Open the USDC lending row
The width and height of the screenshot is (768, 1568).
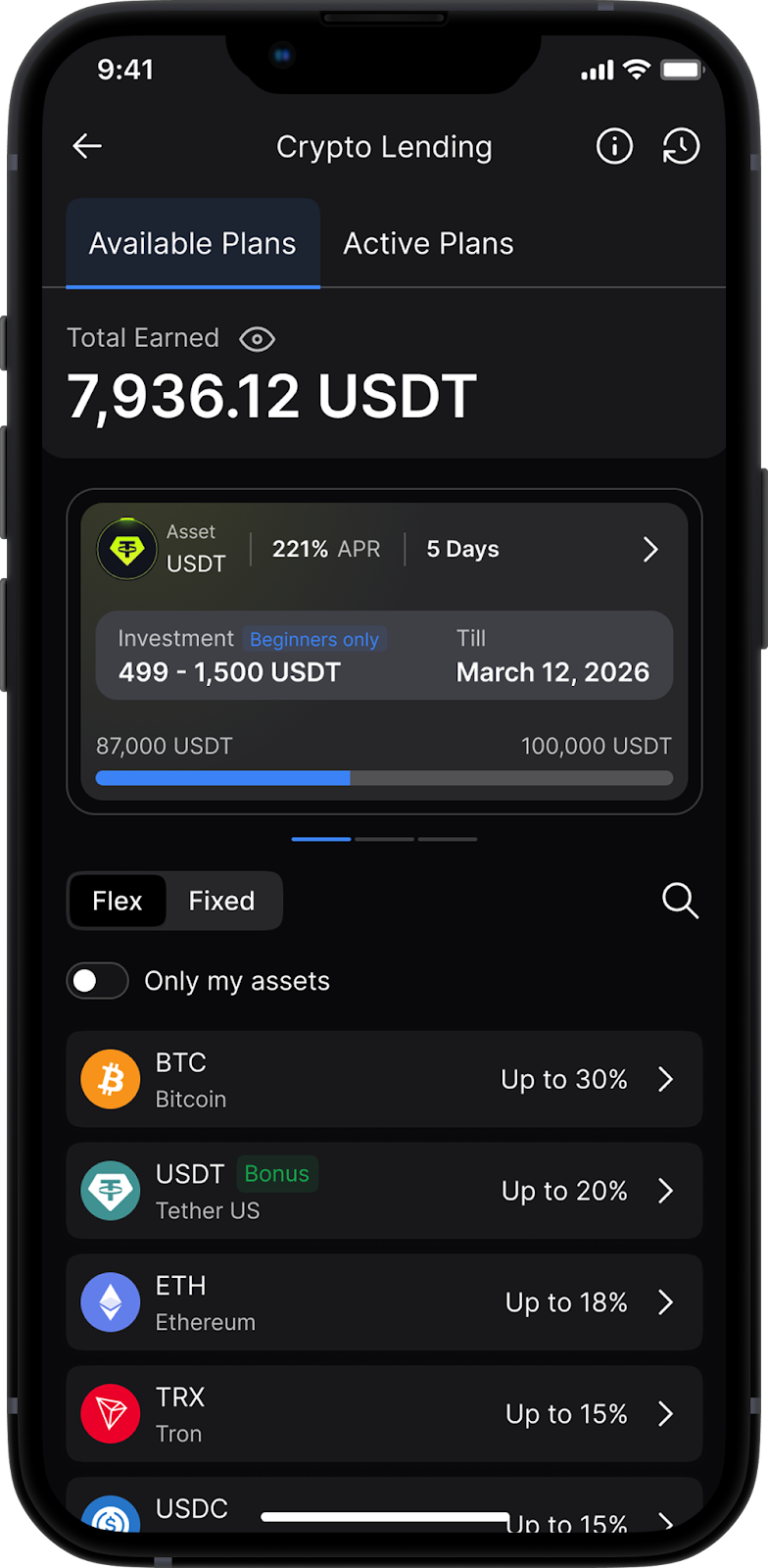(384, 1504)
